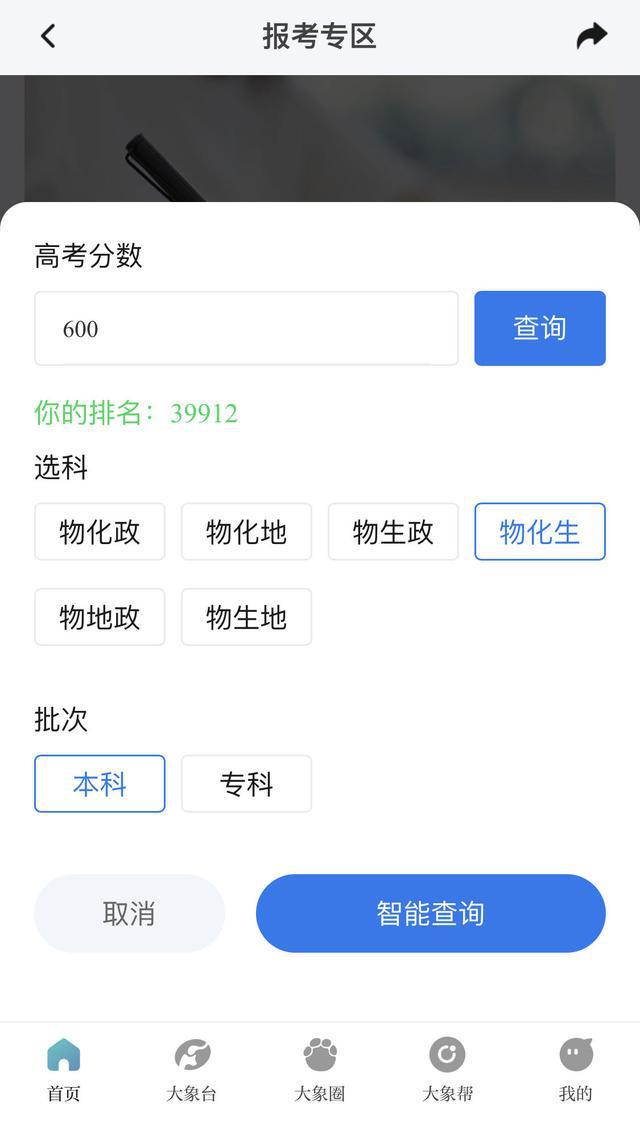Tap the 高考分数 score input field

tap(246, 329)
